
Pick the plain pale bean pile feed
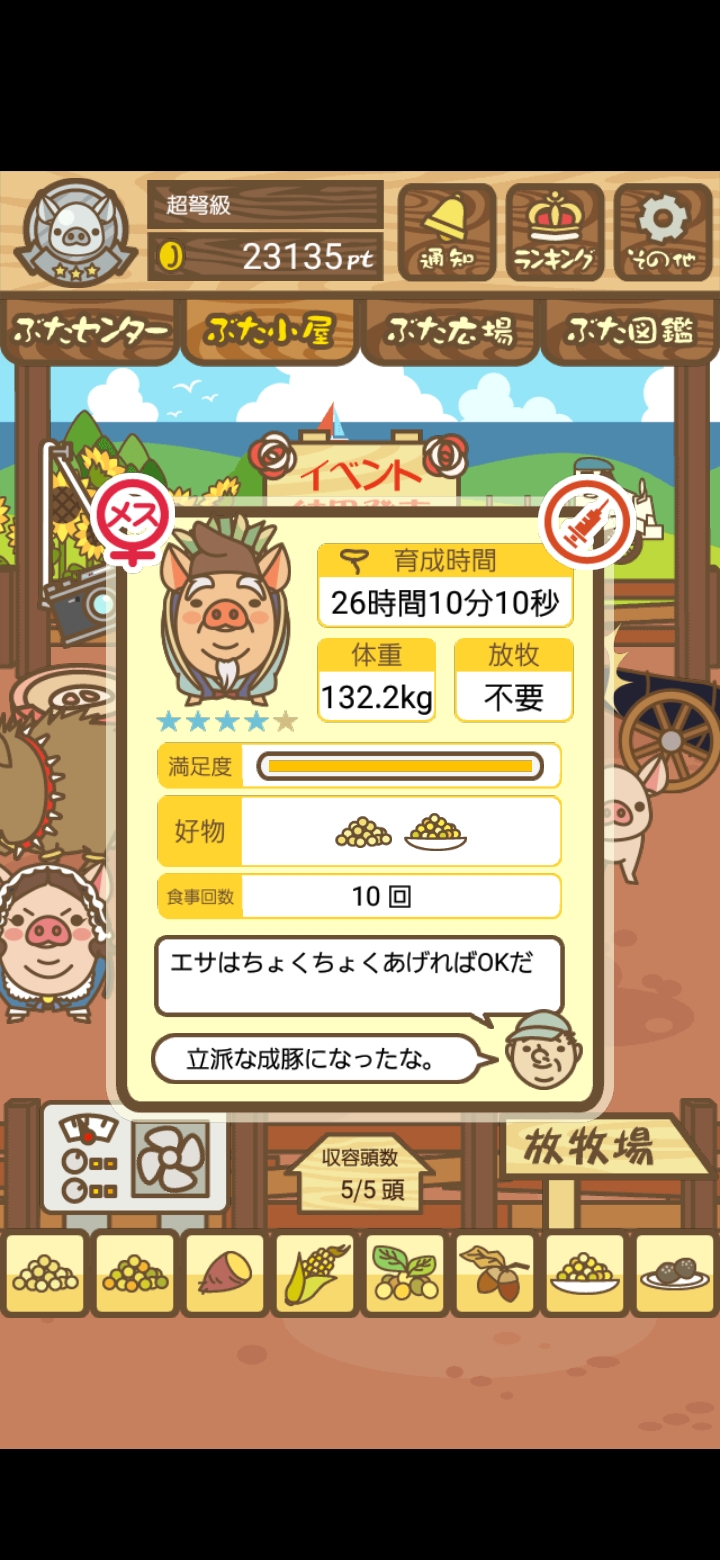(45, 1273)
